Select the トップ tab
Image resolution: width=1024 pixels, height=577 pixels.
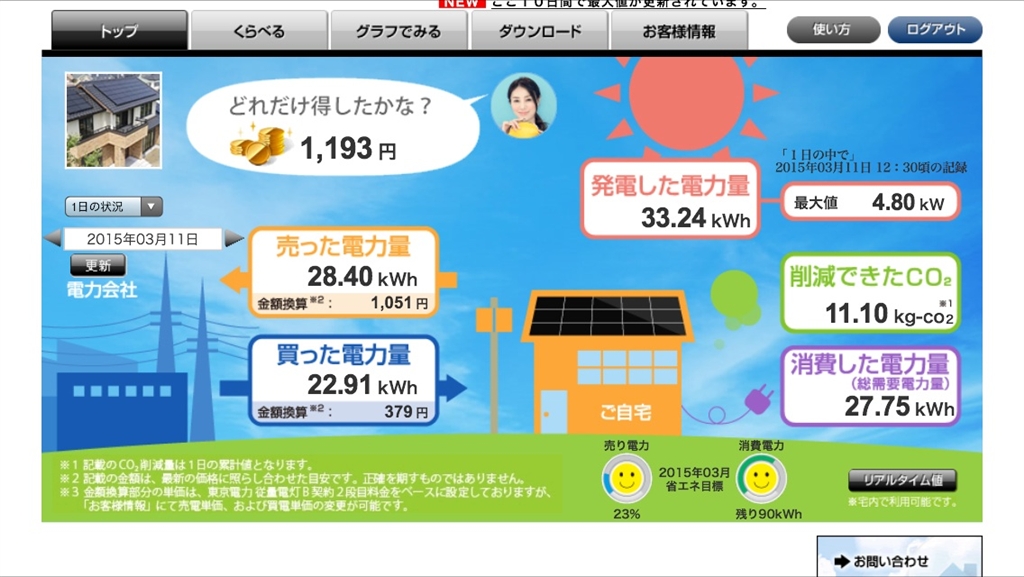pos(120,31)
